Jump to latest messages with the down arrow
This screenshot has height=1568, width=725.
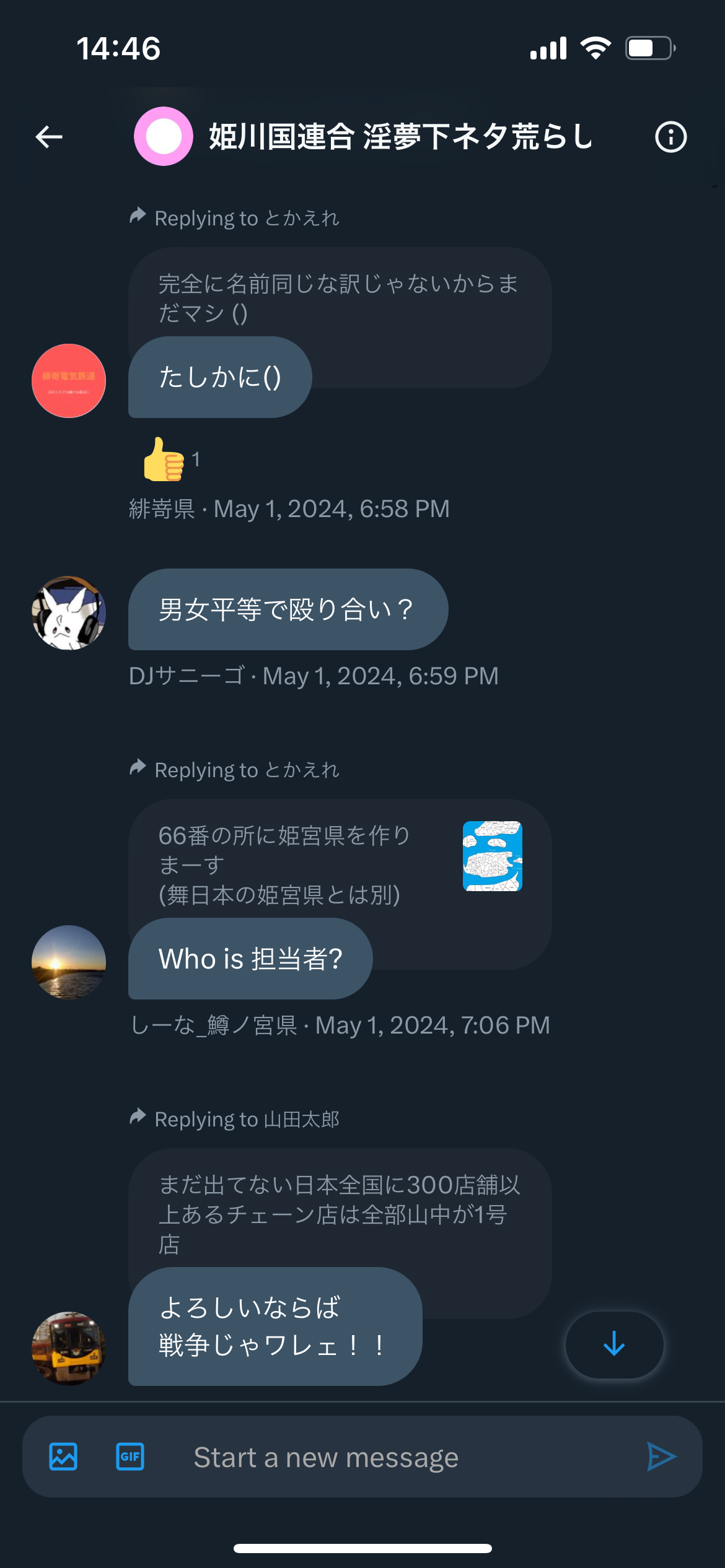tap(614, 1345)
